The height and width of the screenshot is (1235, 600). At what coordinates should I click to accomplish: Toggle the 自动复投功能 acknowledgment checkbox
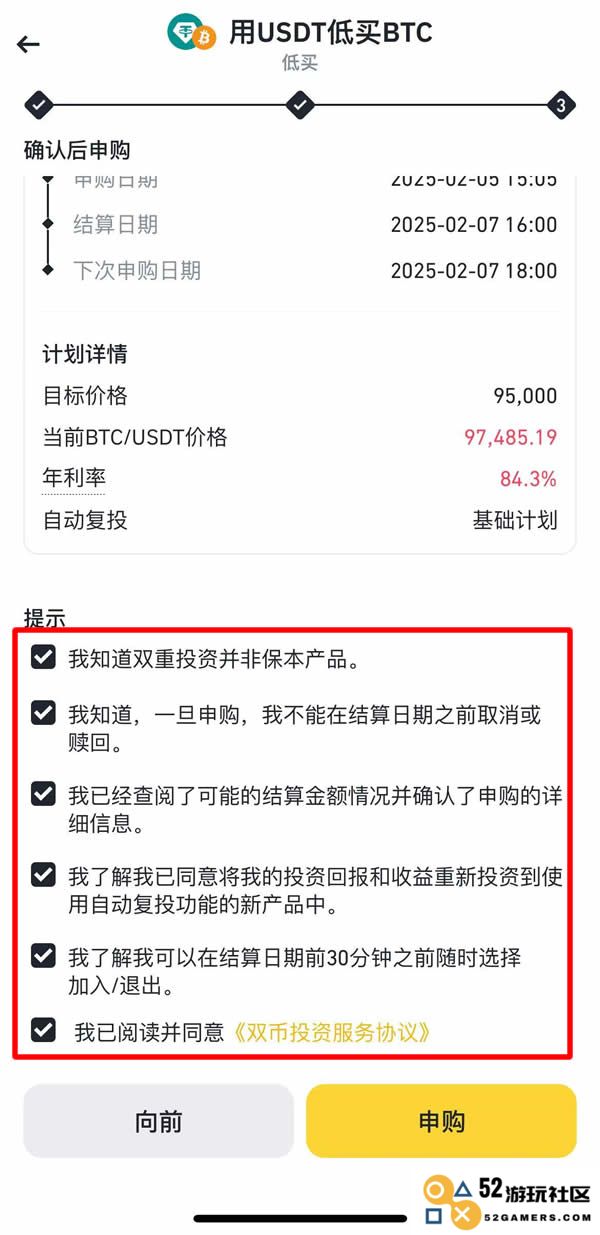[x=43, y=875]
